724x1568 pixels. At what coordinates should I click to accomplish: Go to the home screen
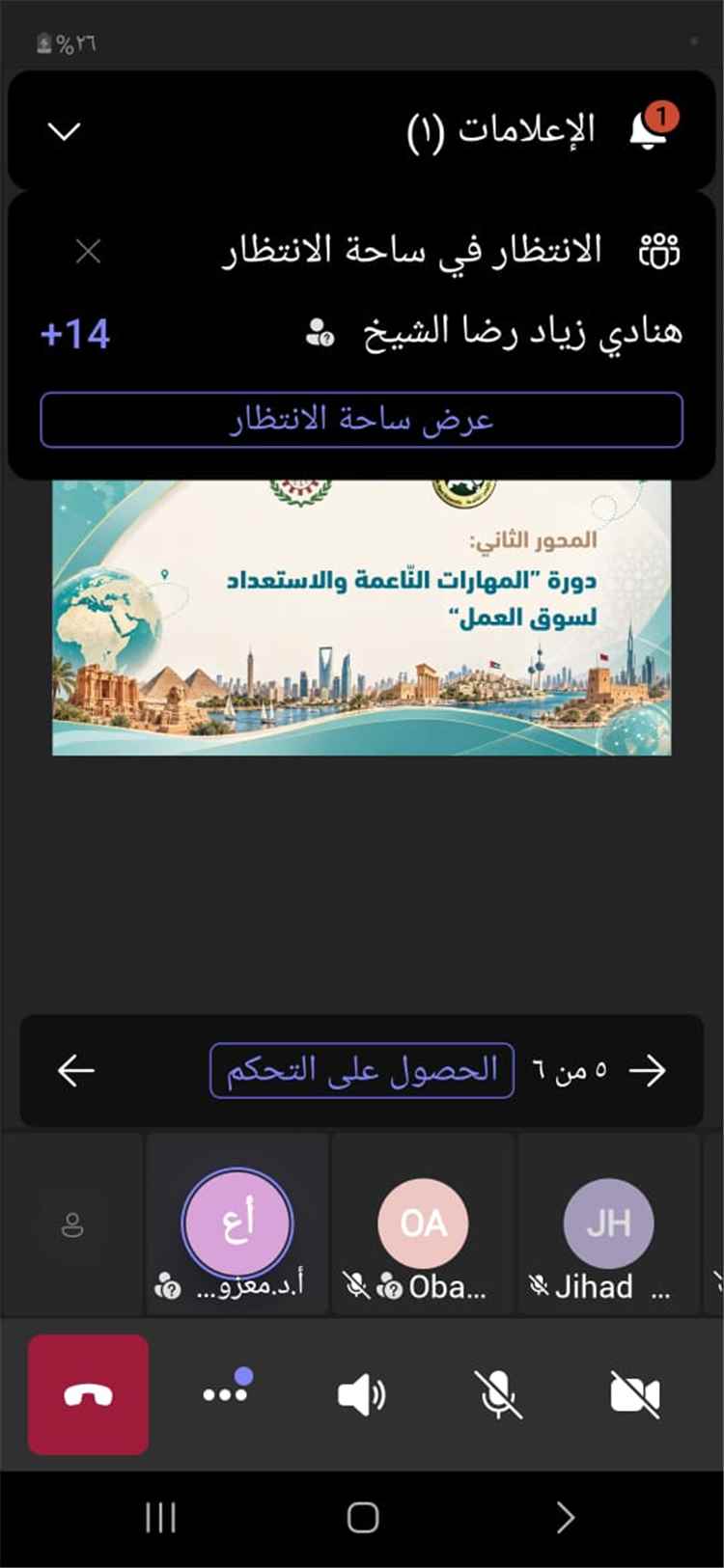click(363, 1519)
